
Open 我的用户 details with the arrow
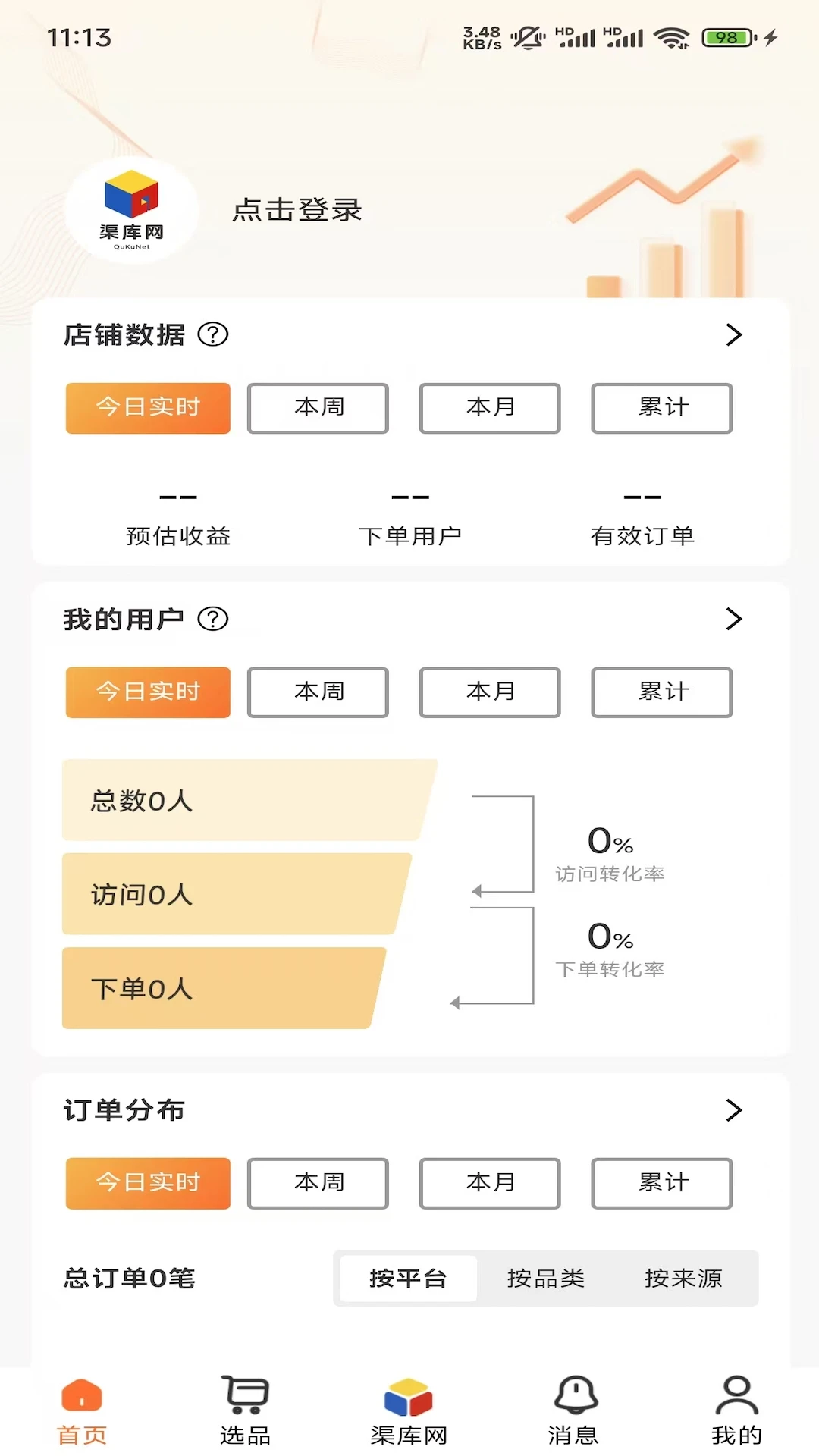[x=733, y=618]
